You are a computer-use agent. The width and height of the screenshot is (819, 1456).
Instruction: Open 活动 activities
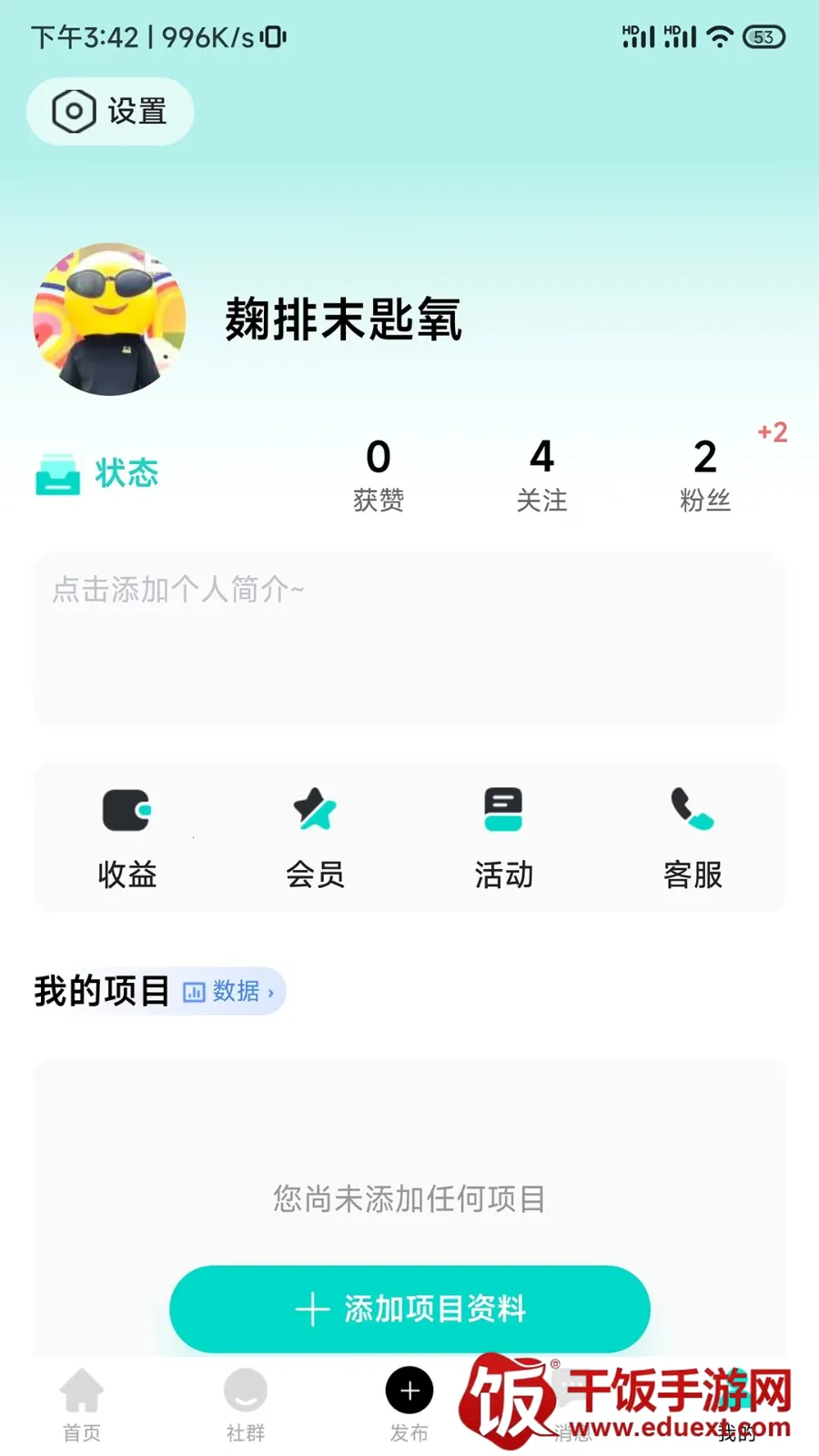click(503, 837)
